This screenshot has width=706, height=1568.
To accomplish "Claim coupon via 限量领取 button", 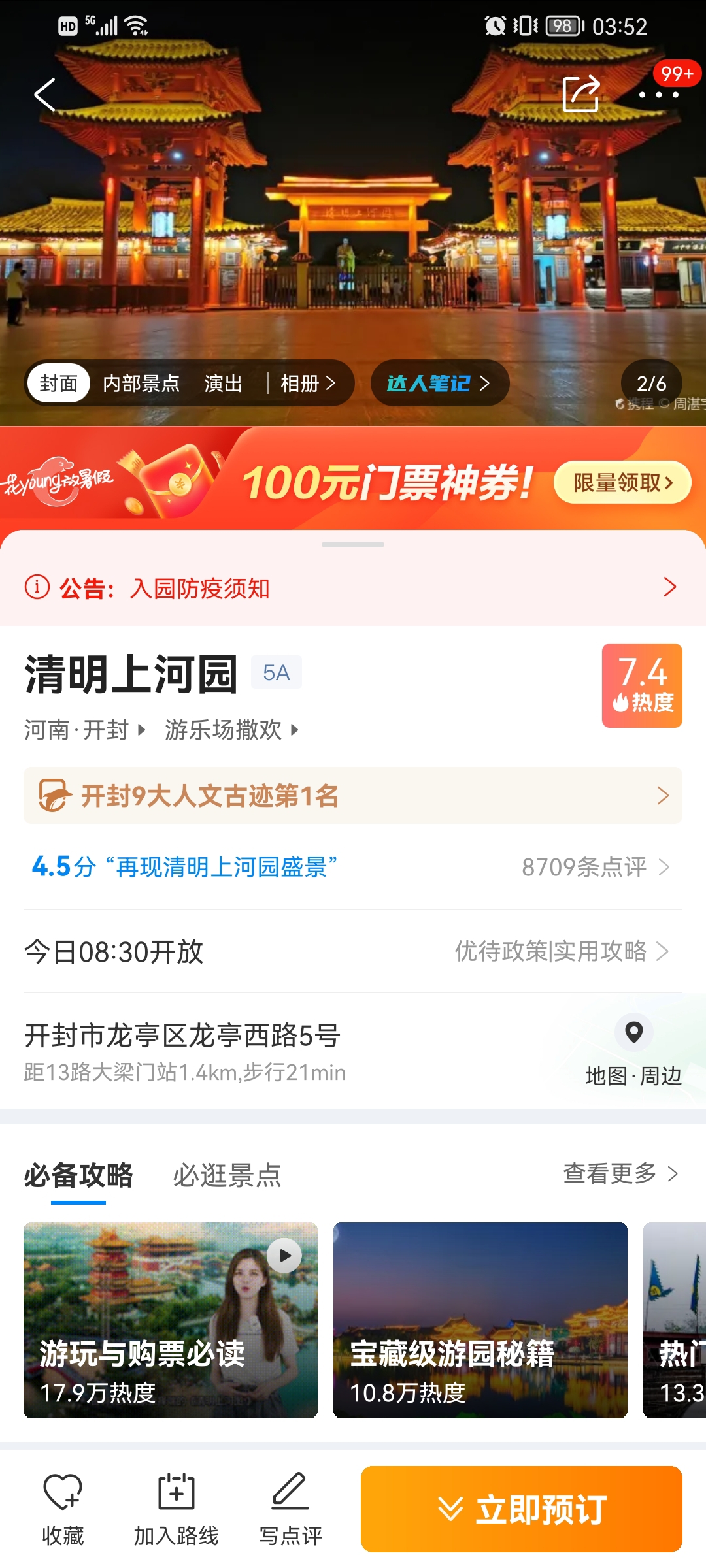I will click(x=622, y=483).
